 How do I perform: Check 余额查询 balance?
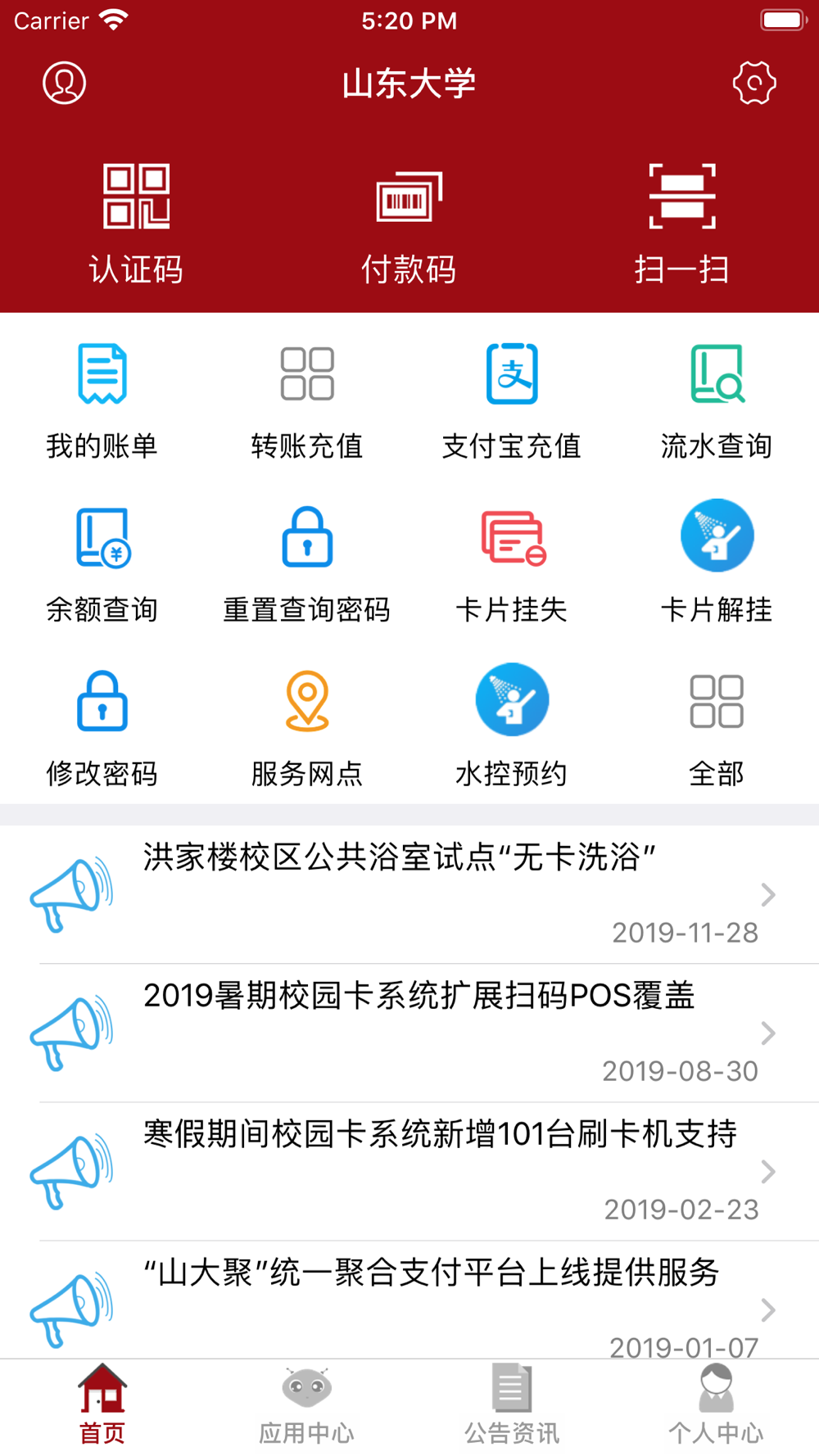(102, 565)
